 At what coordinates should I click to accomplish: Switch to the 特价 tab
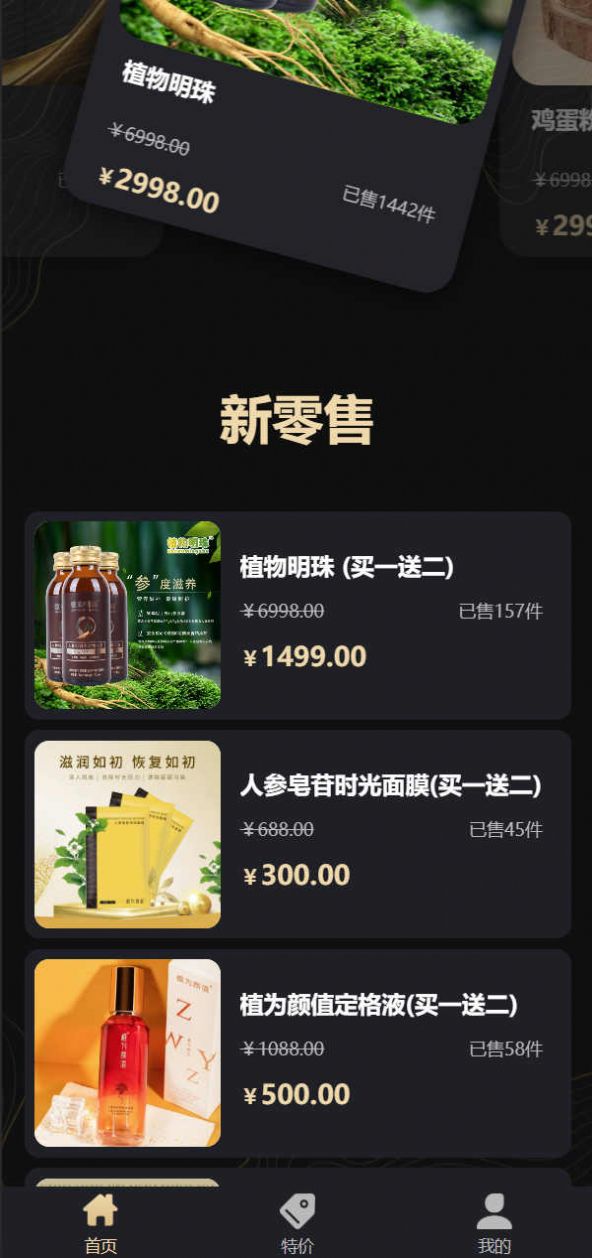point(297,1223)
